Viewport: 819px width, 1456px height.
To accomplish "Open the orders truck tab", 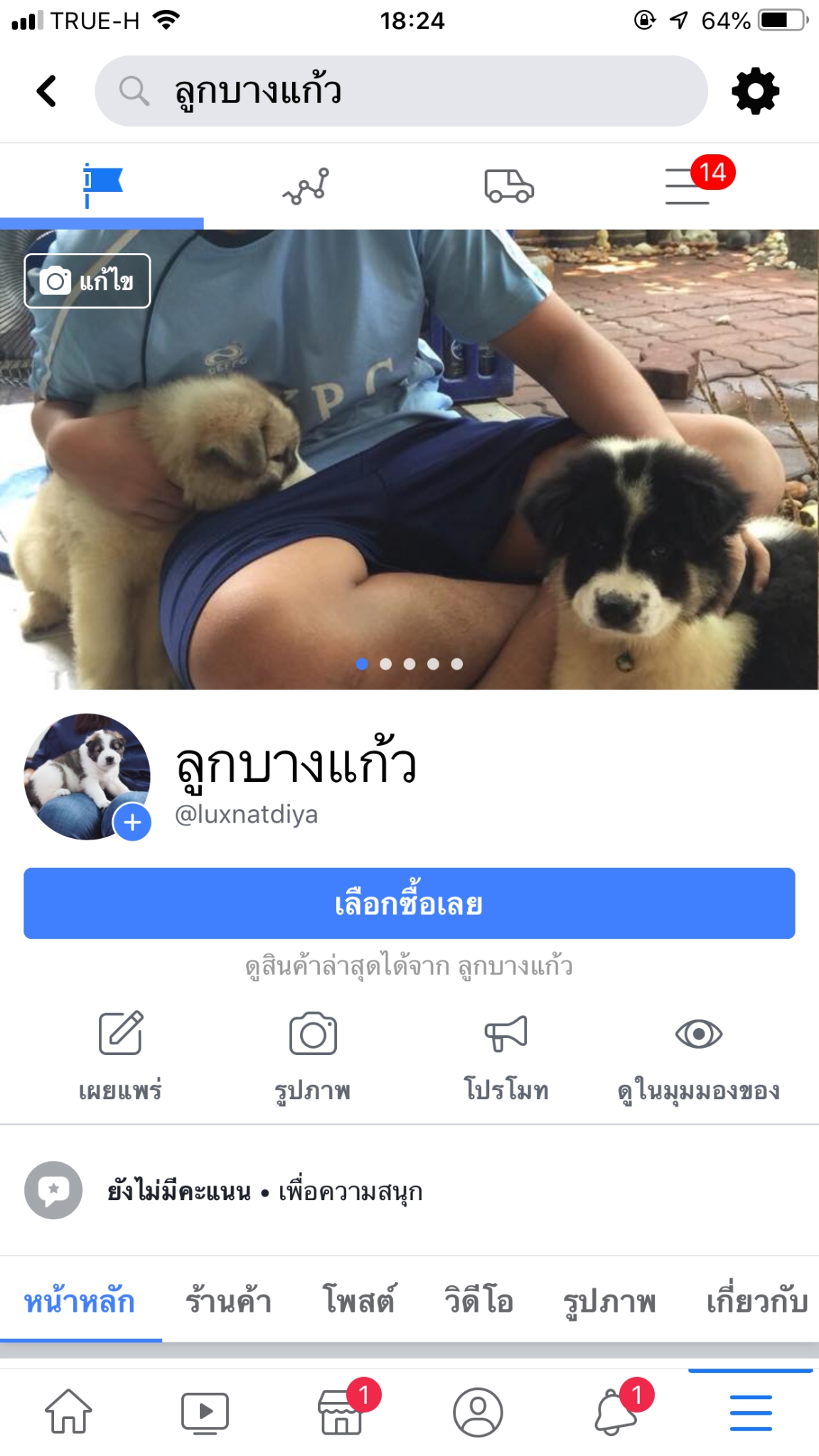I will click(509, 186).
